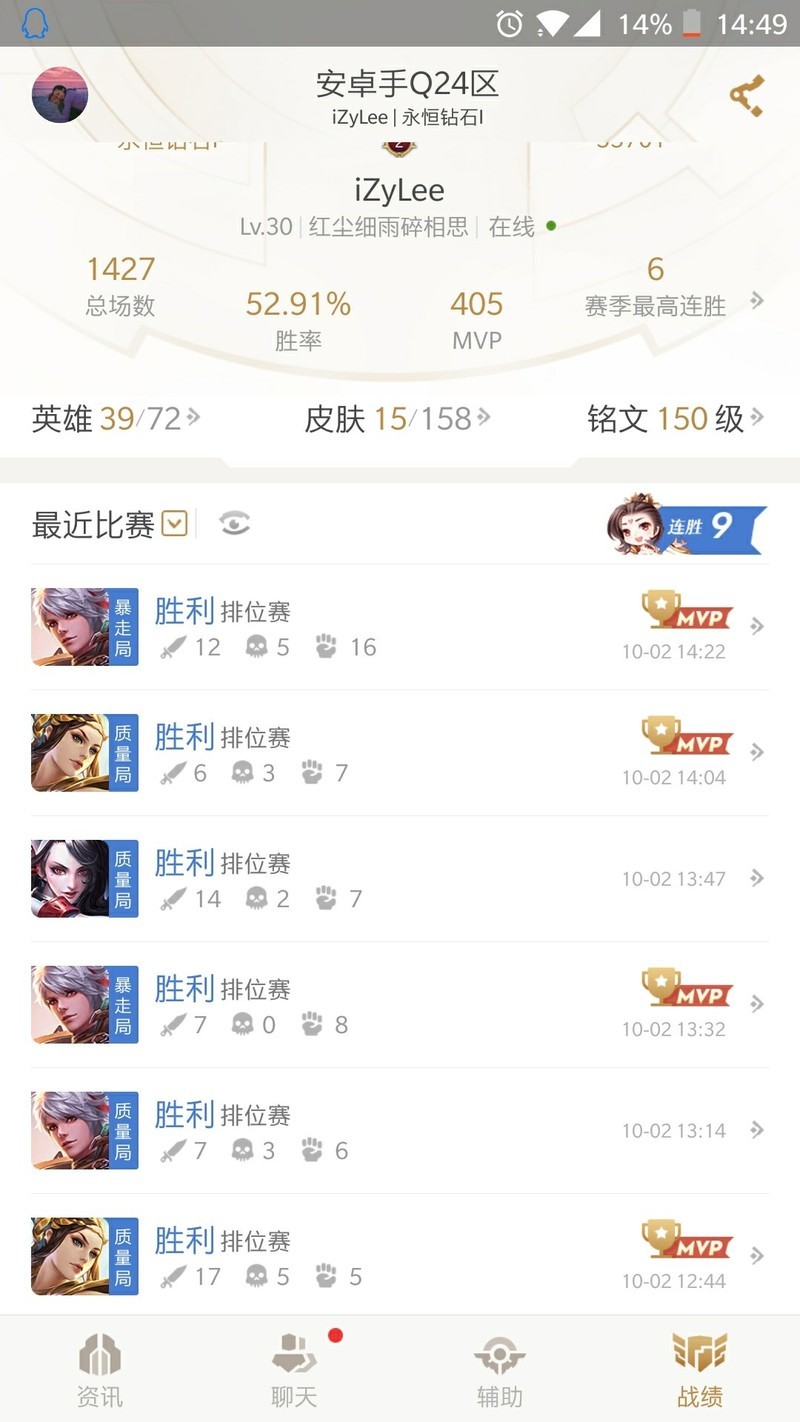The image size is (800, 1422).
Task: Tap the player name iZyLee
Action: (x=400, y=190)
